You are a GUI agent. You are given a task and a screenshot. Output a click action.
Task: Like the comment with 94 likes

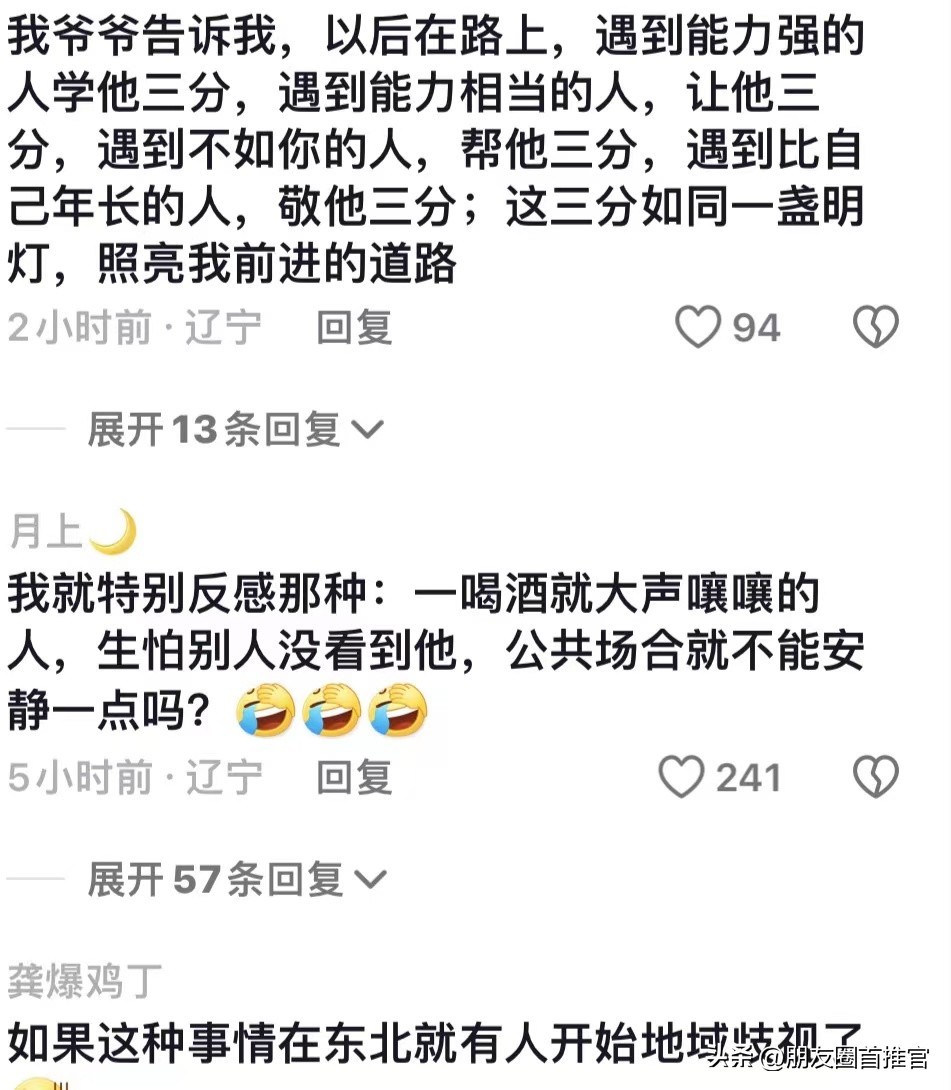pos(698,328)
